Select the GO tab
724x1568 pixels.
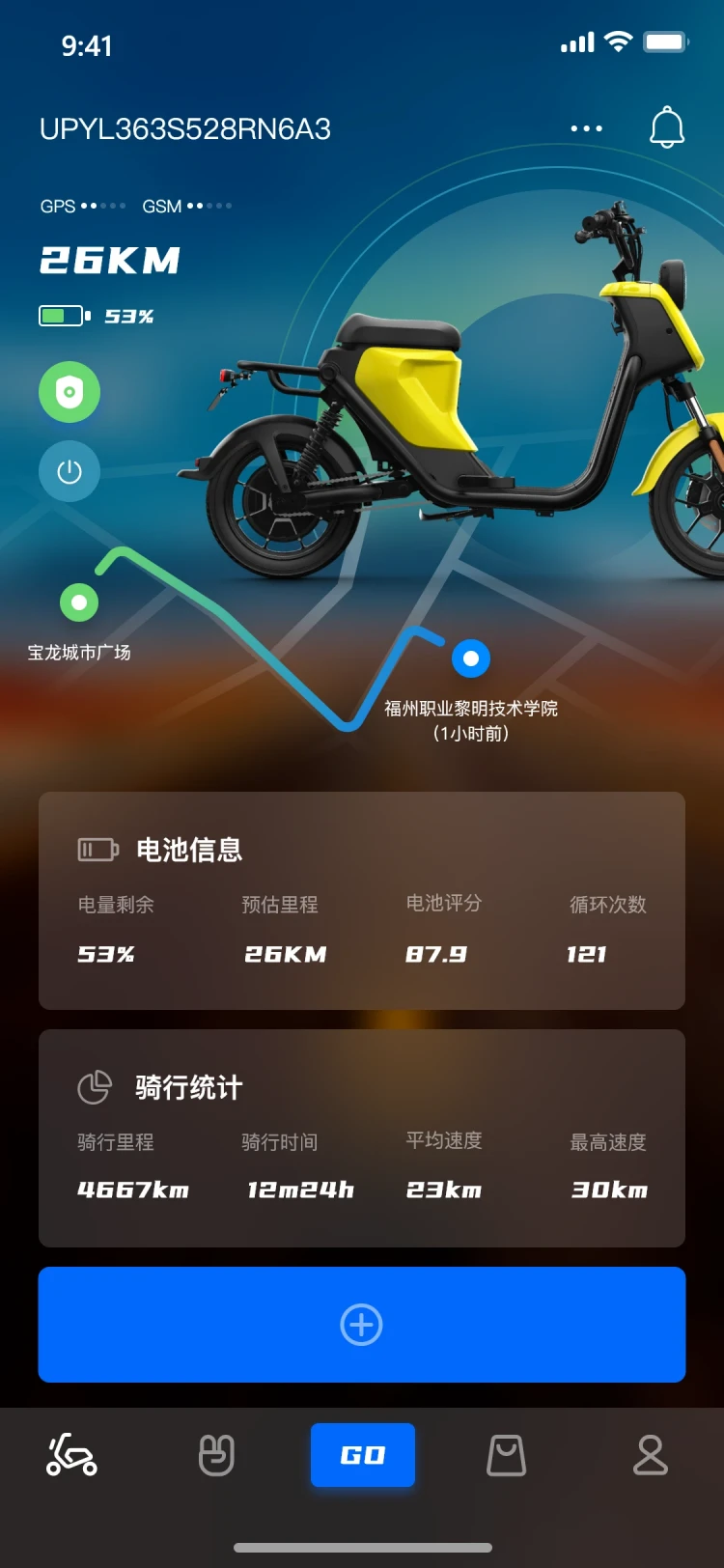[x=362, y=1455]
